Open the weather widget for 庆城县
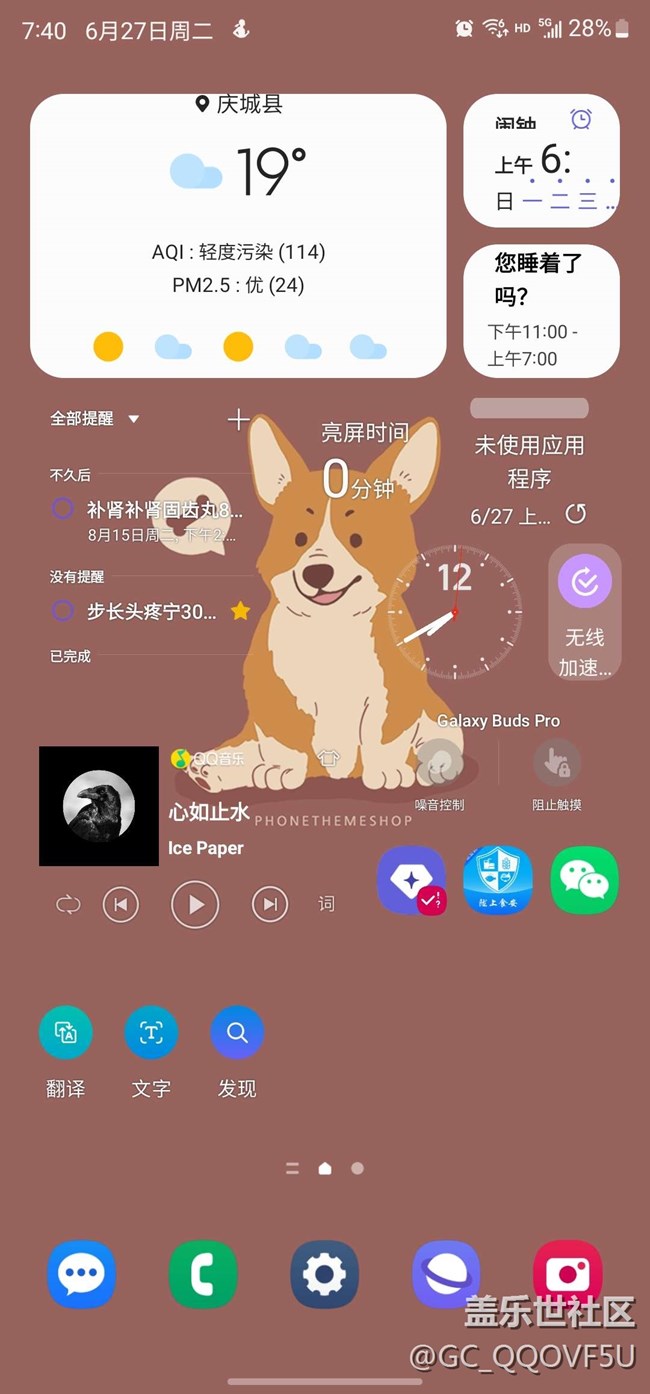Screen dimensions: 650x1394 (x=238, y=235)
